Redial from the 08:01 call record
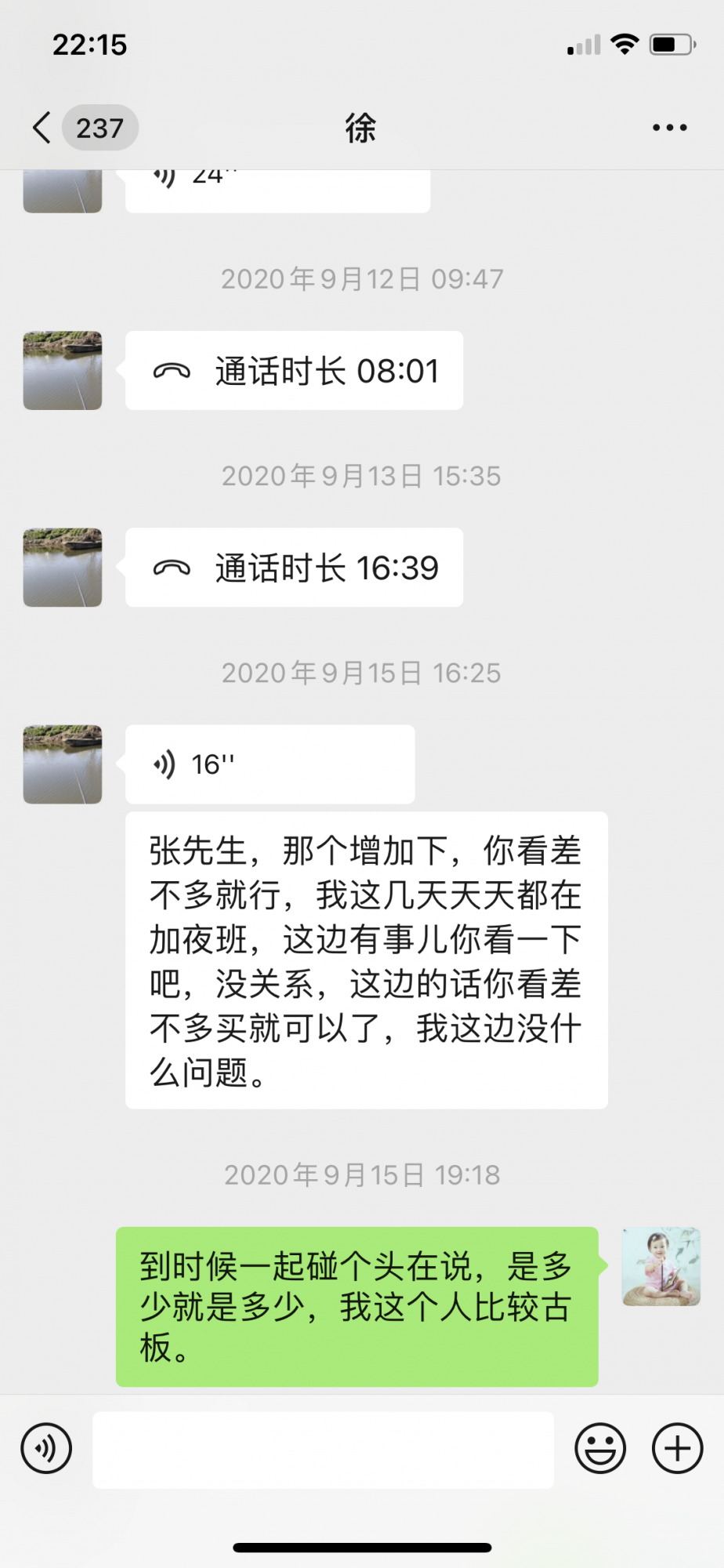The height and width of the screenshot is (1568, 724). click(x=294, y=371)
